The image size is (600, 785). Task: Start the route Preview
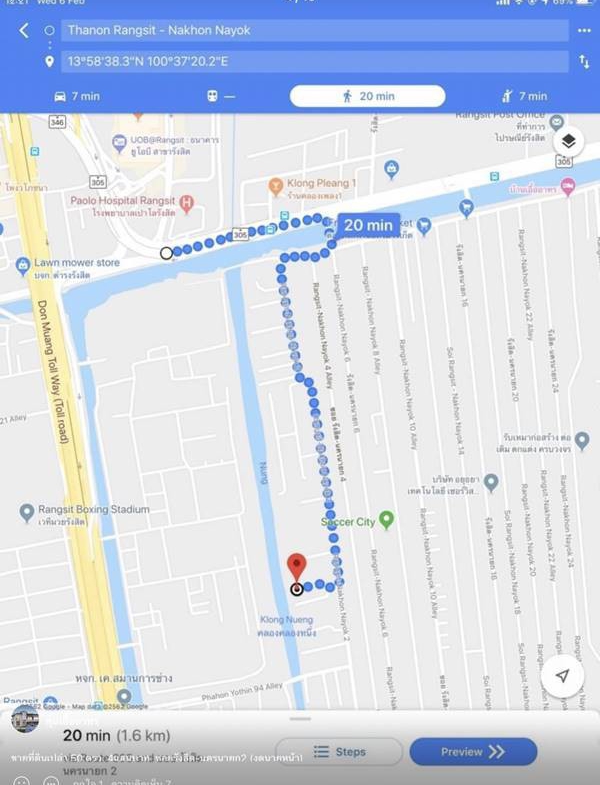point(473,752)
